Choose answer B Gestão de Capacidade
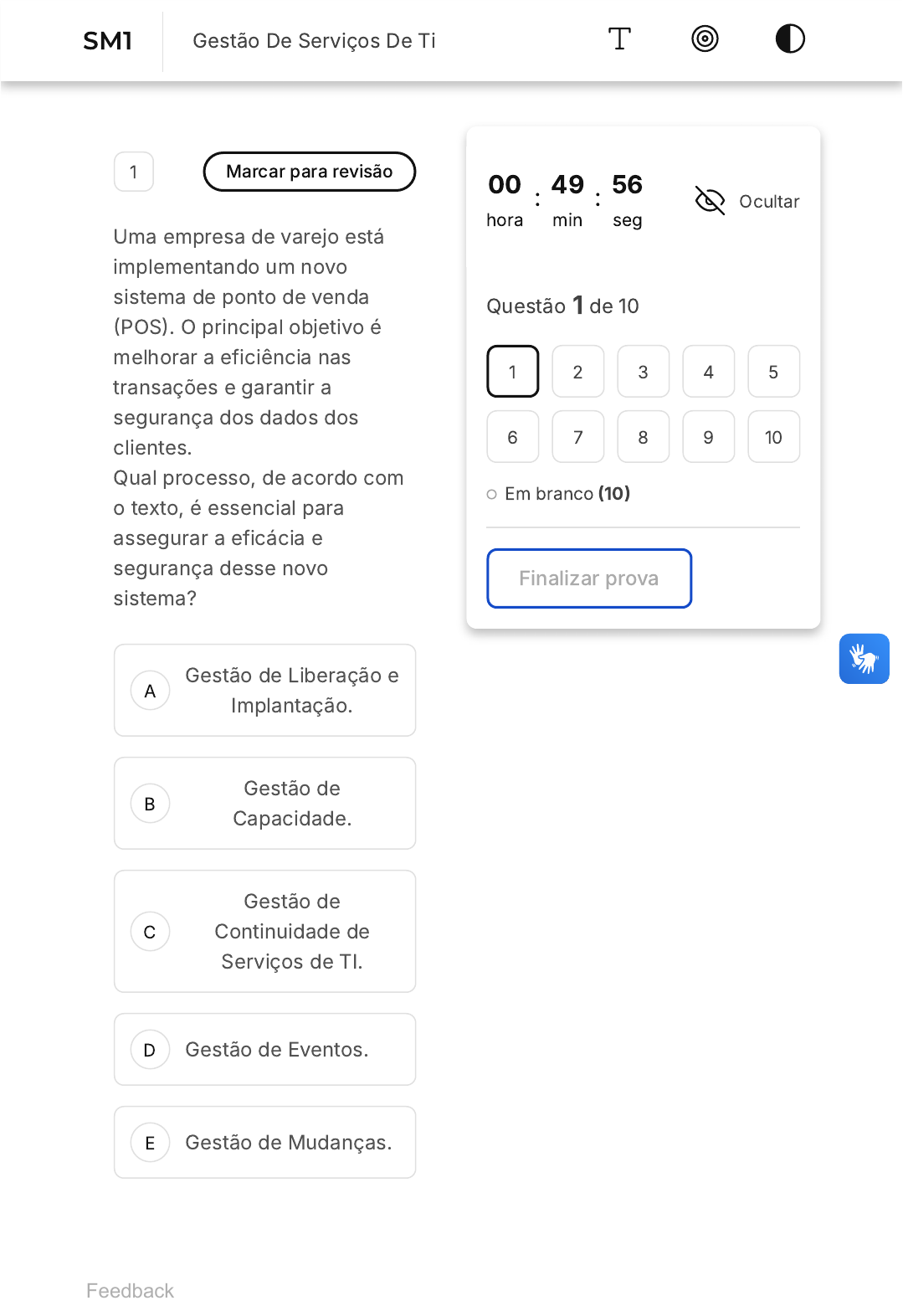The height and width of the screenshot is (1316, 903). (x=264, y=804)
